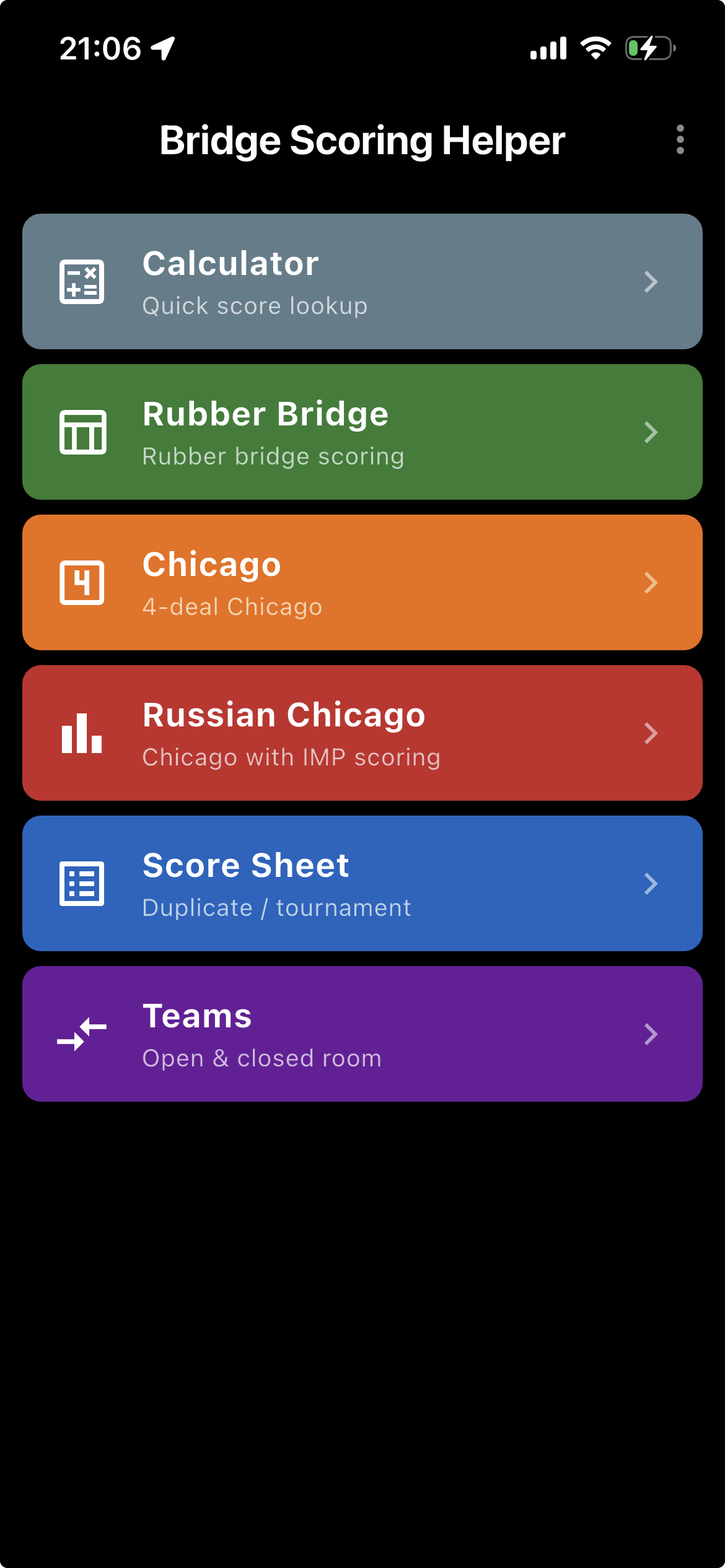Screen dimensions: 725x1568
Task: Tap the Bridge Scoring Helper title
Action: pos(362,140)
